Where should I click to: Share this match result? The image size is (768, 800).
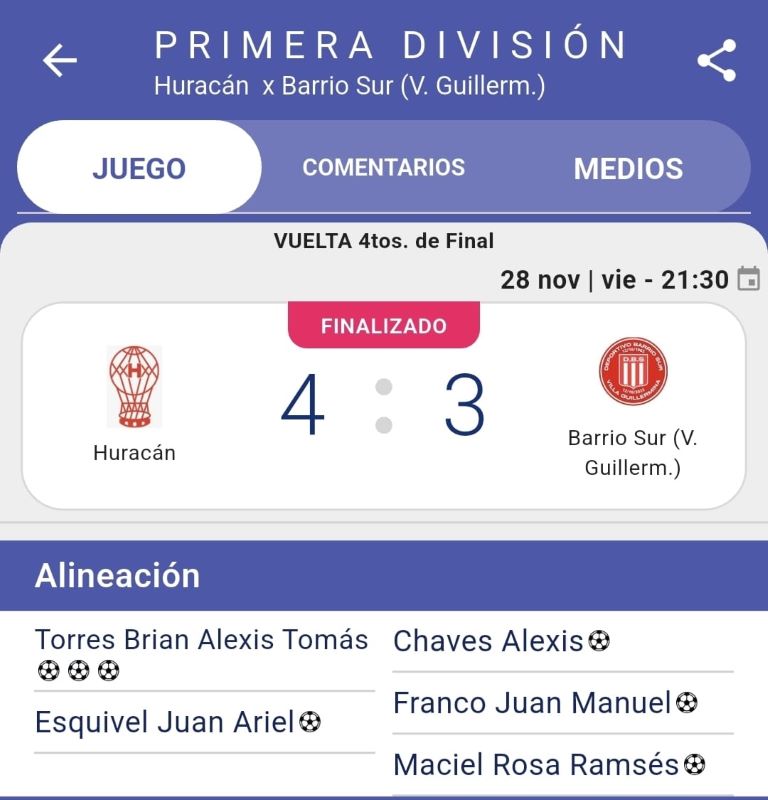[x=716, y=61]
